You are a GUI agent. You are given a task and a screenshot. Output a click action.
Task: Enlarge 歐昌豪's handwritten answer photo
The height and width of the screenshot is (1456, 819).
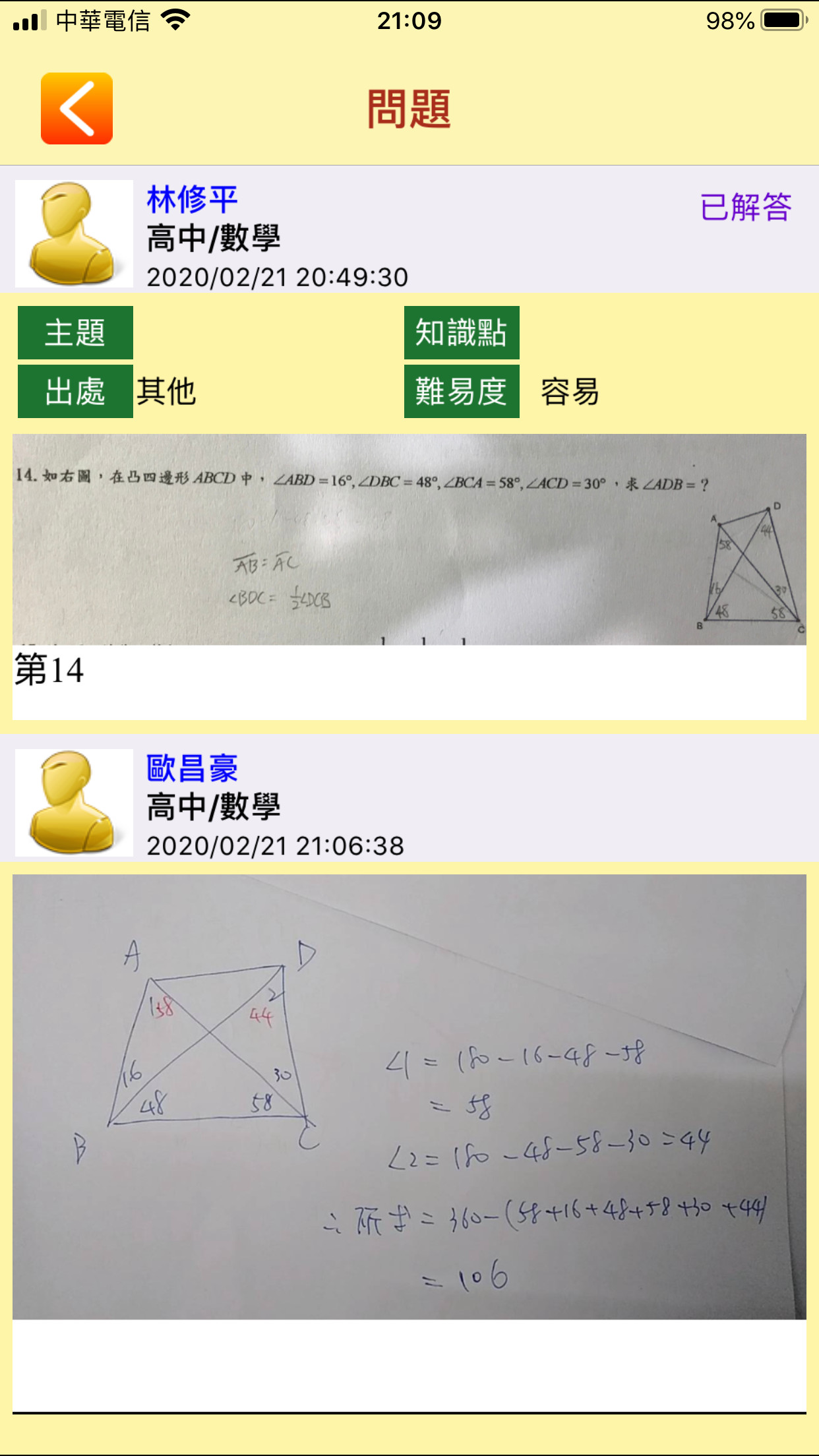(x=409, y=1096)
